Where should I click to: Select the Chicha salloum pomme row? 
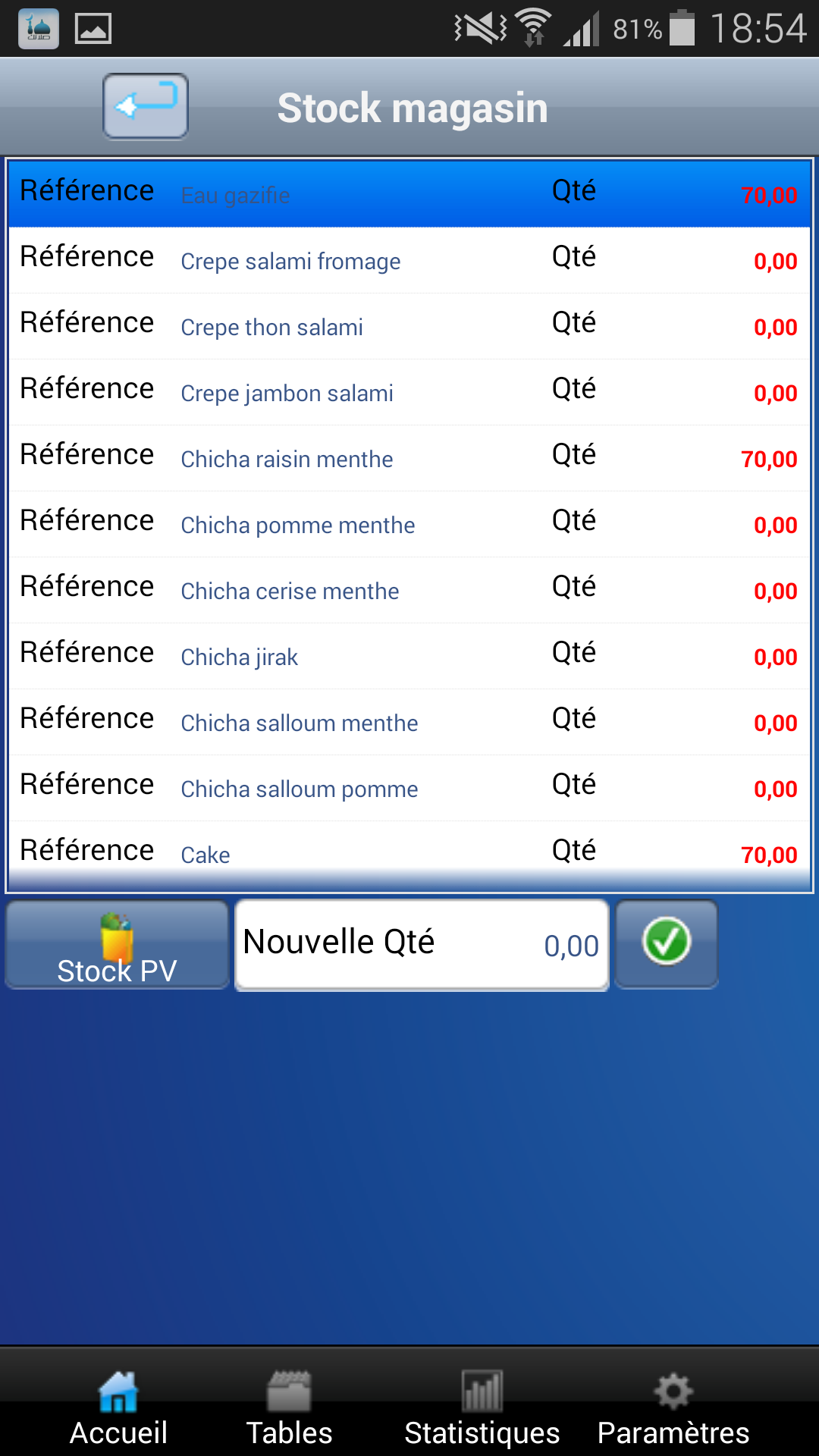coord(409,788)
